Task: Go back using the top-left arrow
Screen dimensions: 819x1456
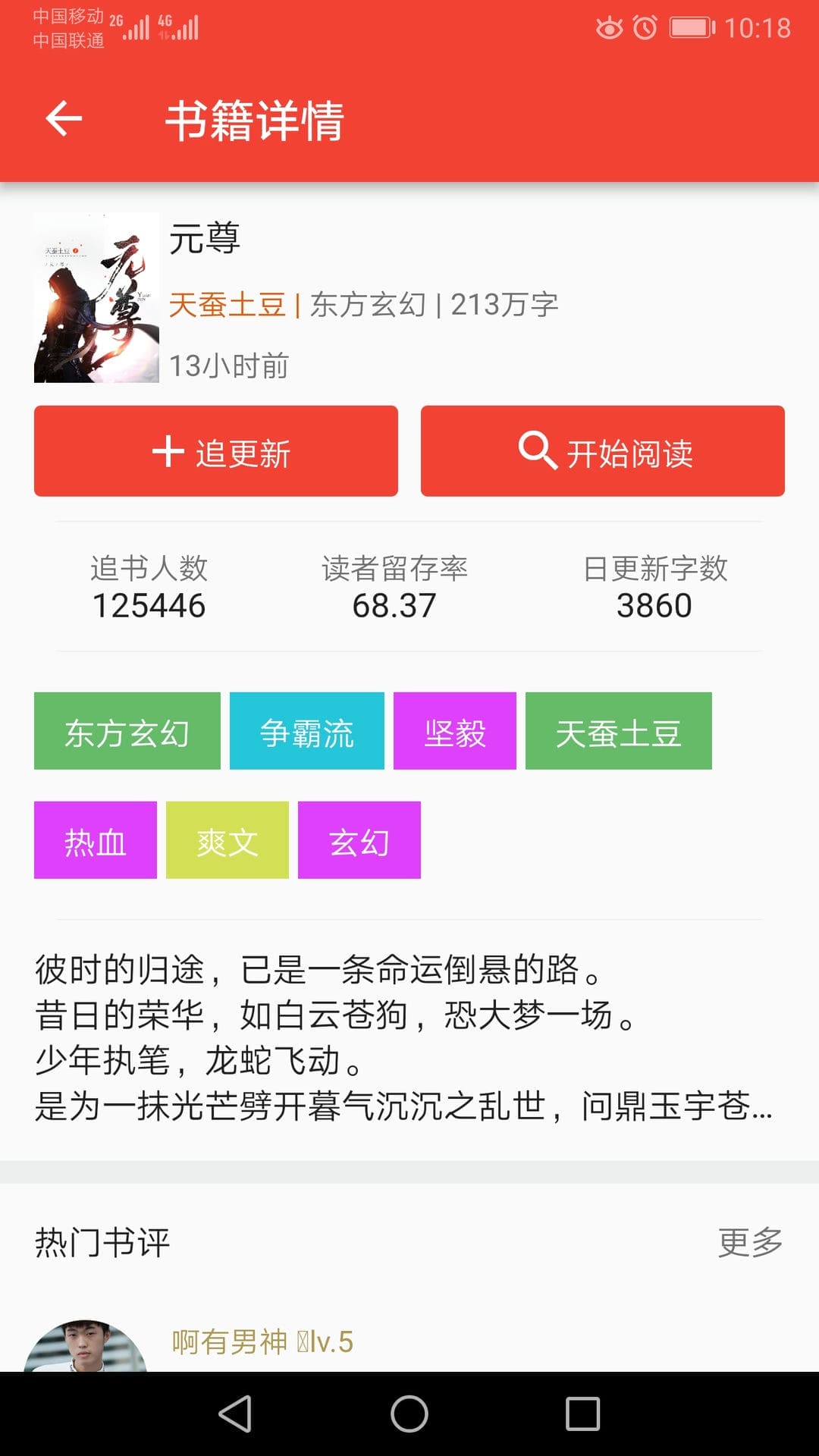Action: click(x=64, y=119)
